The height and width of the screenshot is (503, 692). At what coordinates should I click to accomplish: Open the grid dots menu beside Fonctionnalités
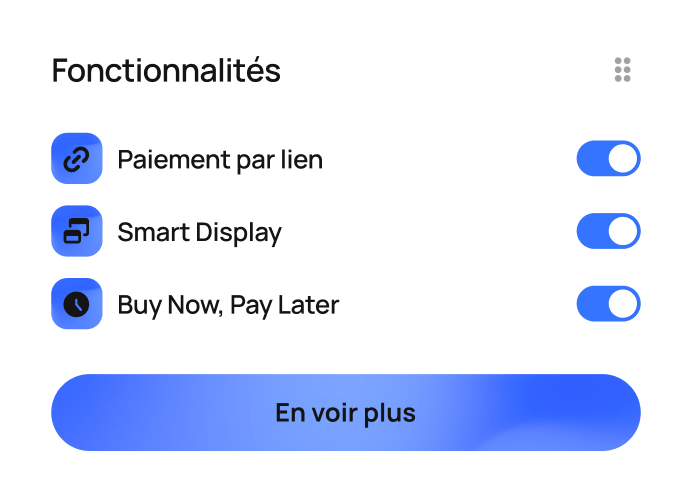pos(622,70)
